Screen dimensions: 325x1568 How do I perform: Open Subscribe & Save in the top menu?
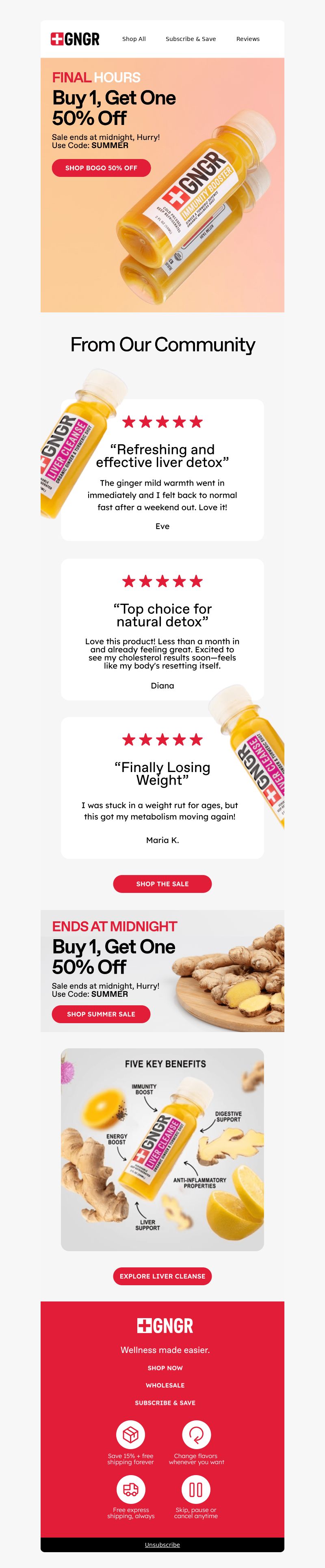point(190,39)
